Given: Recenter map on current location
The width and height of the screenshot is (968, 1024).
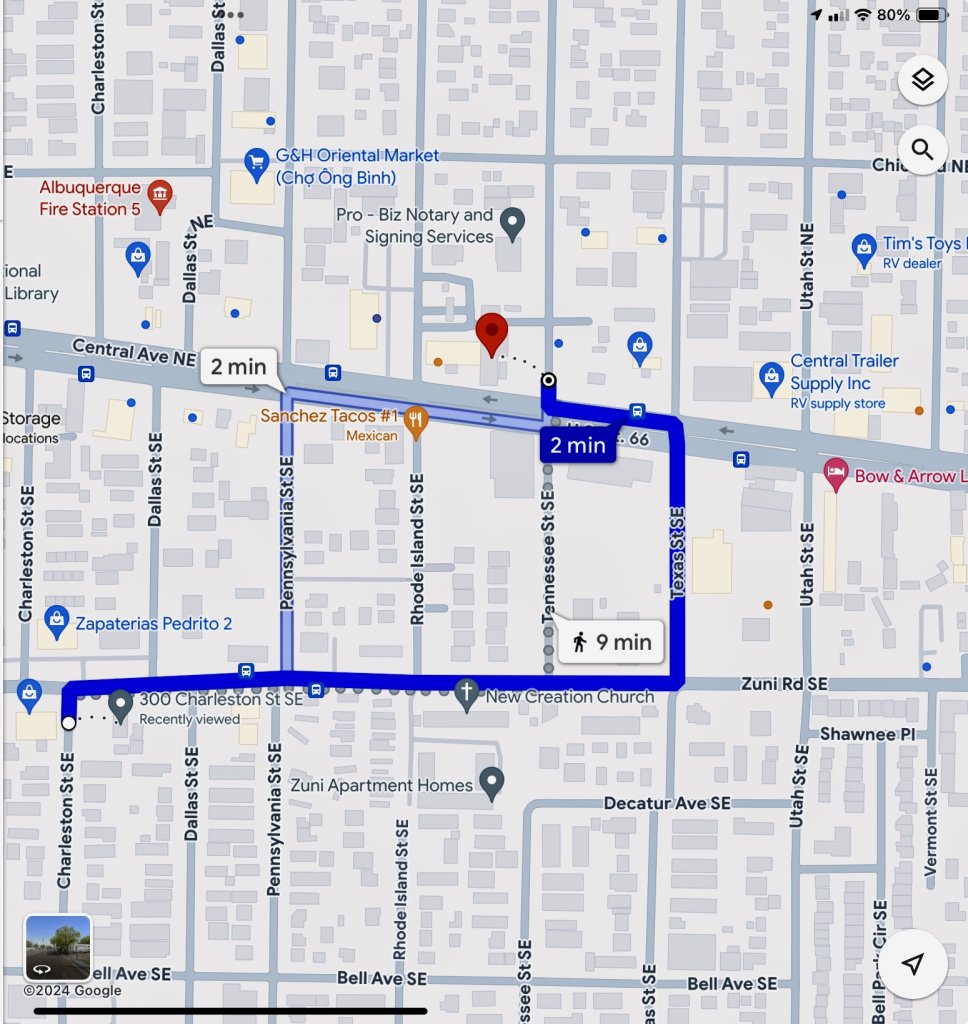Looking at the screenshot, I should click(913, 963).
